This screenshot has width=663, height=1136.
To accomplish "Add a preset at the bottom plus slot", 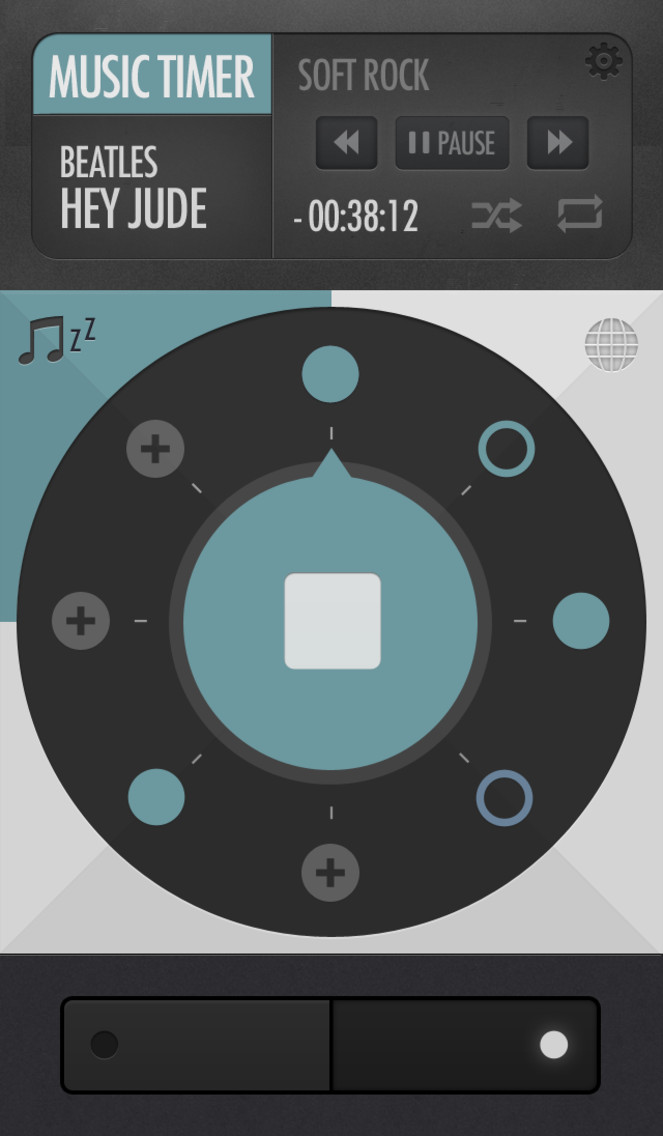I will point(330,873).
